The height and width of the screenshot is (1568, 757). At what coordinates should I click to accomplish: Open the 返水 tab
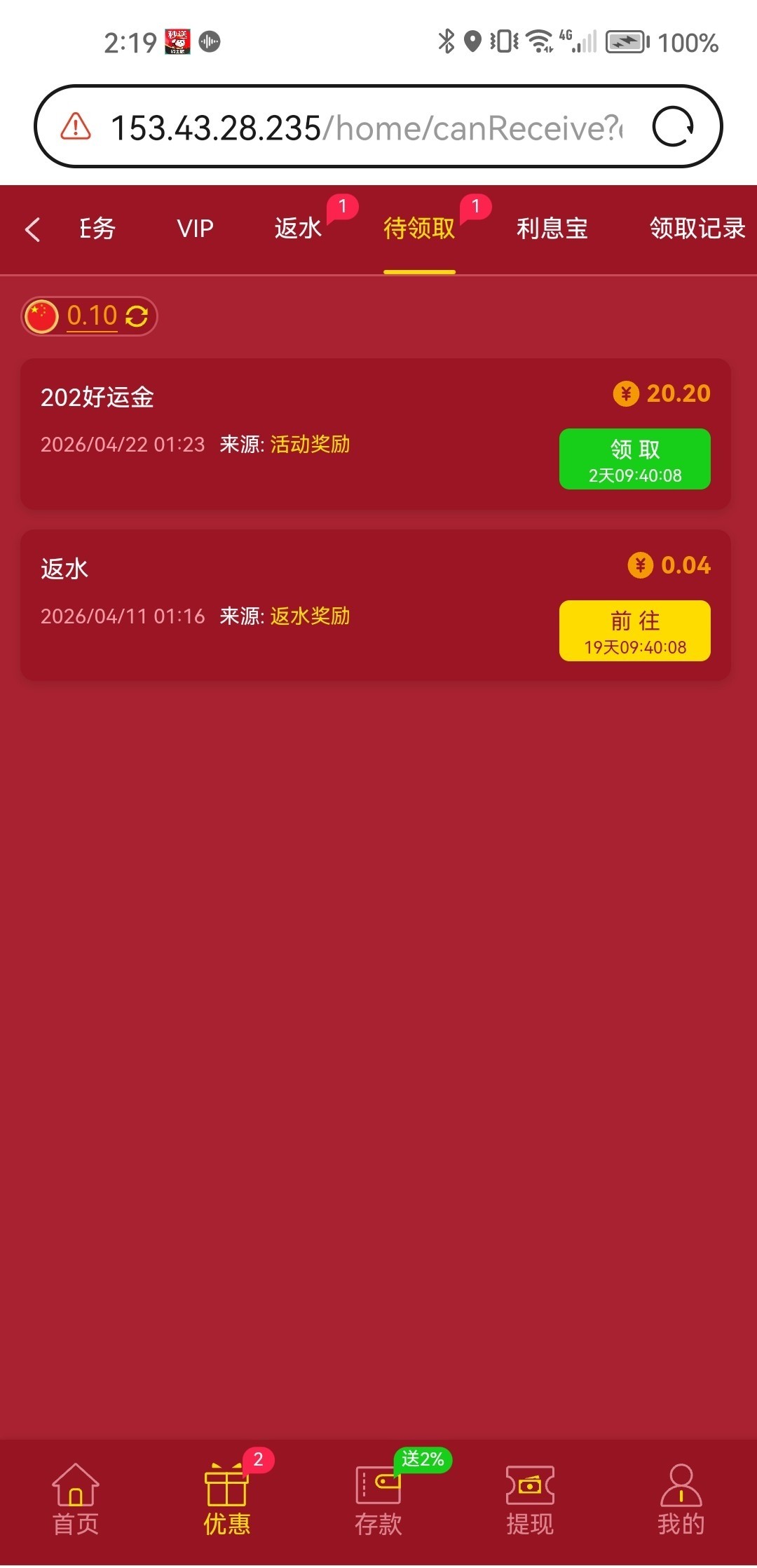point(298,229)
